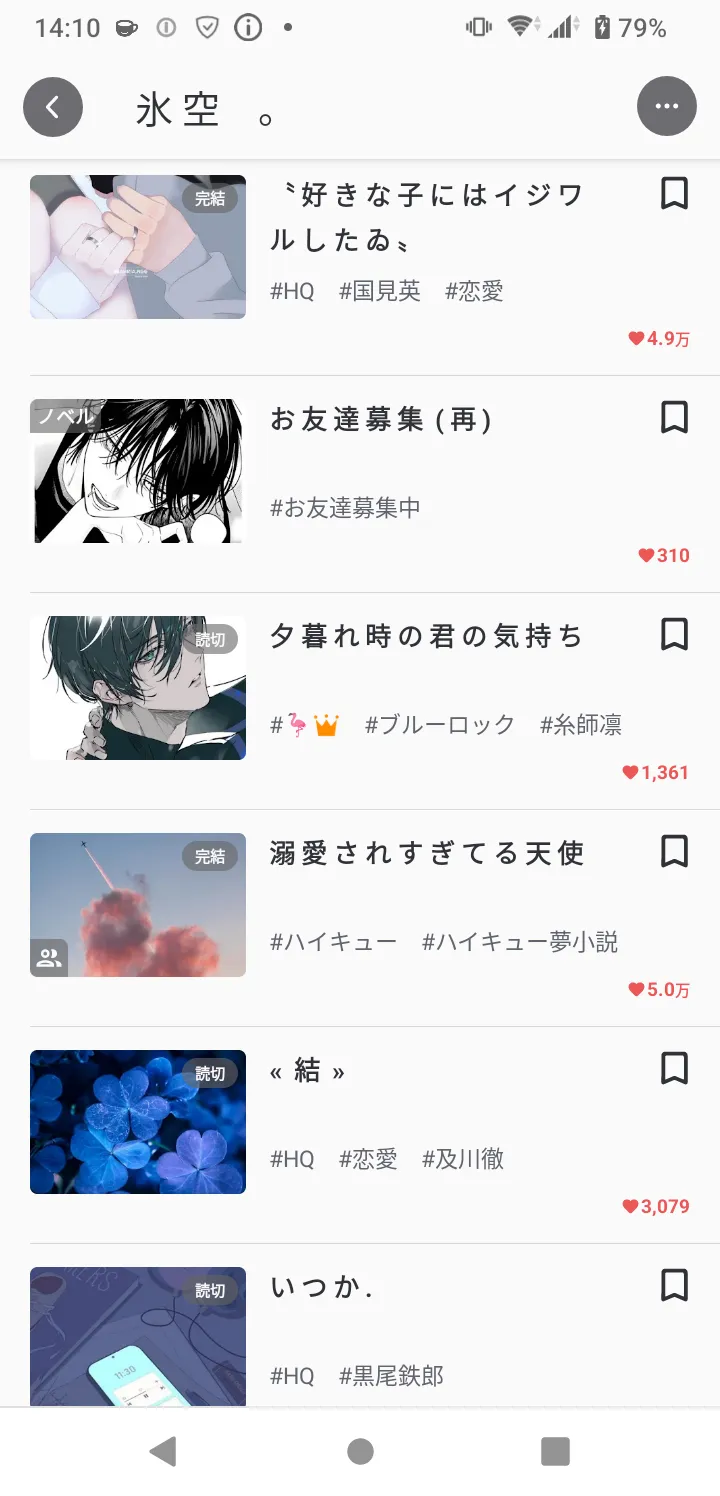Viewport: 720px width, 1496px height.
Task: Select the #お友達募集中 tag
Action: click(346, 508)
